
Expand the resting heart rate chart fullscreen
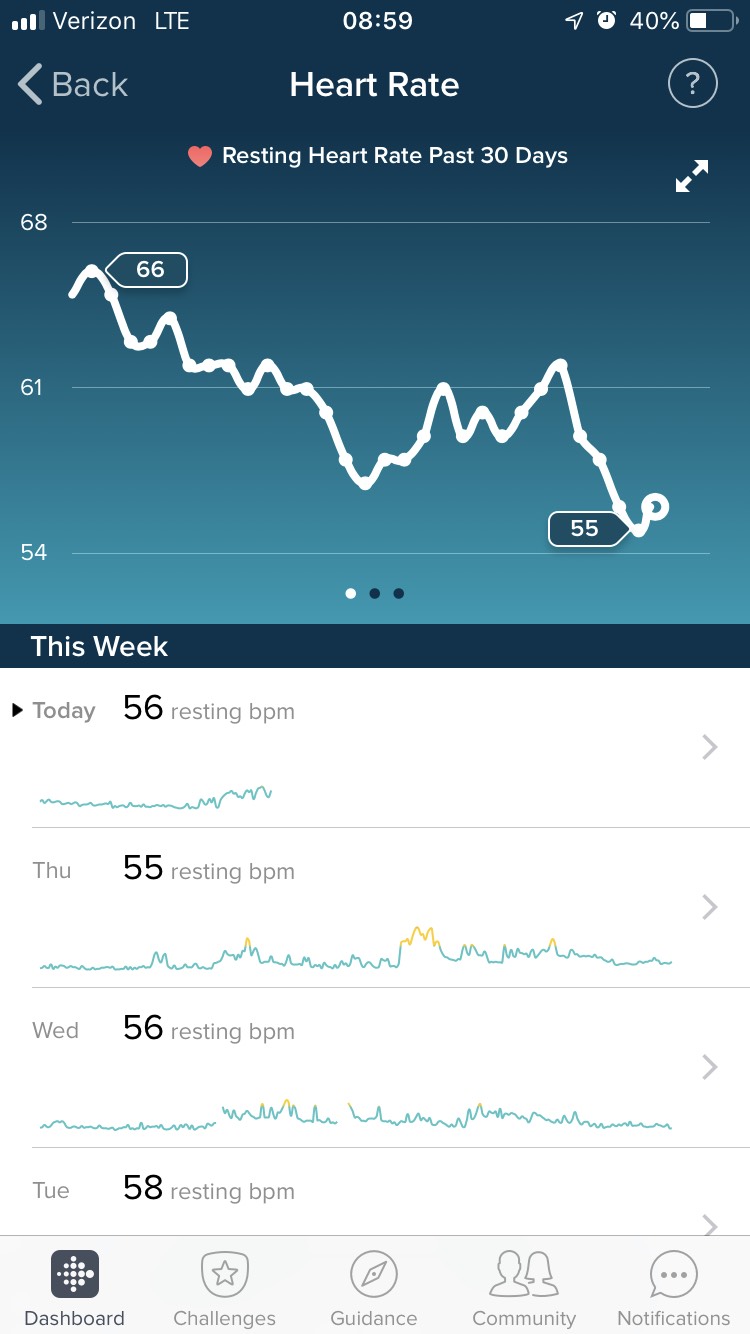(691, 176)
